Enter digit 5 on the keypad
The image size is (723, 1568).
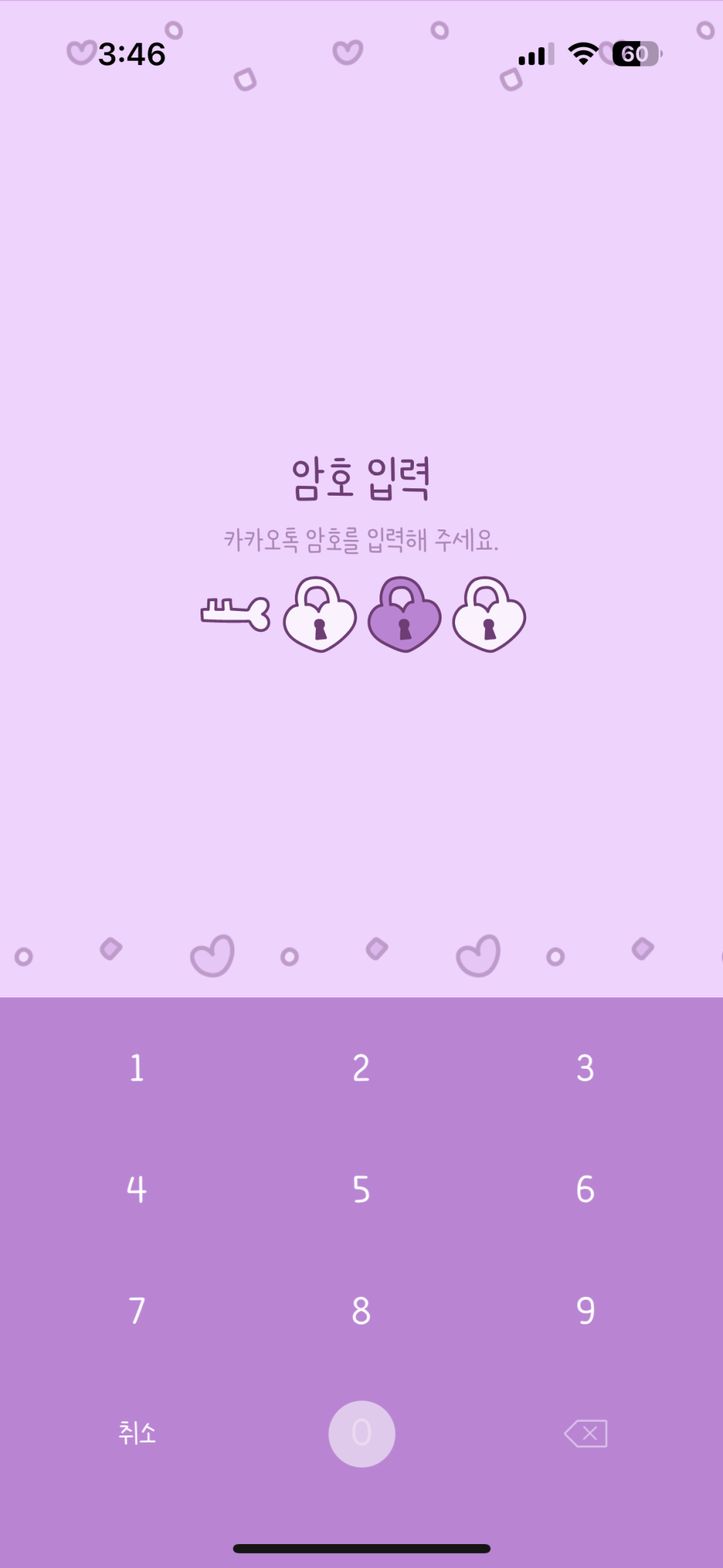[x=361, y=1189]
